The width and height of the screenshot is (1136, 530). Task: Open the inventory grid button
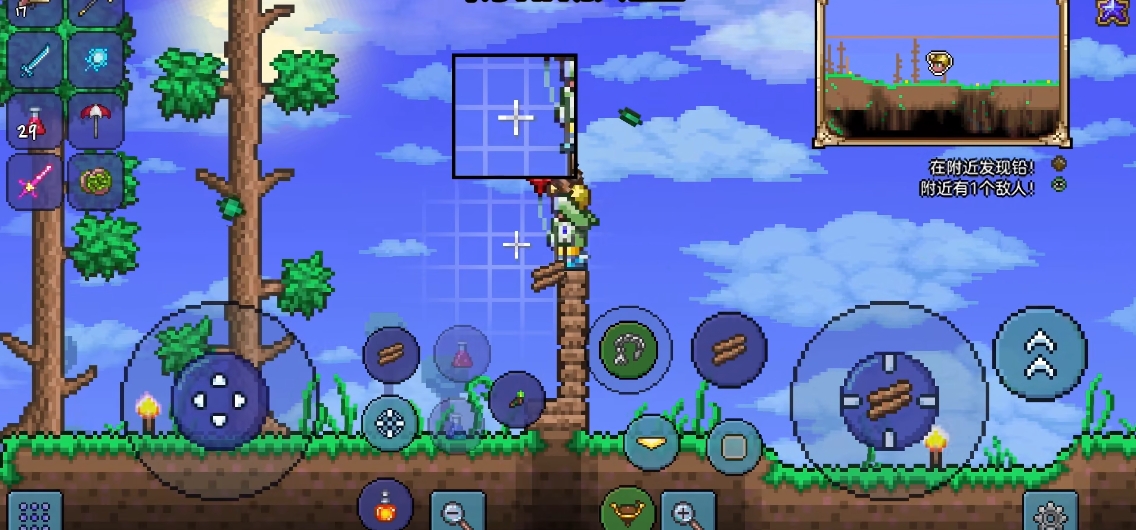click(35, 511)
